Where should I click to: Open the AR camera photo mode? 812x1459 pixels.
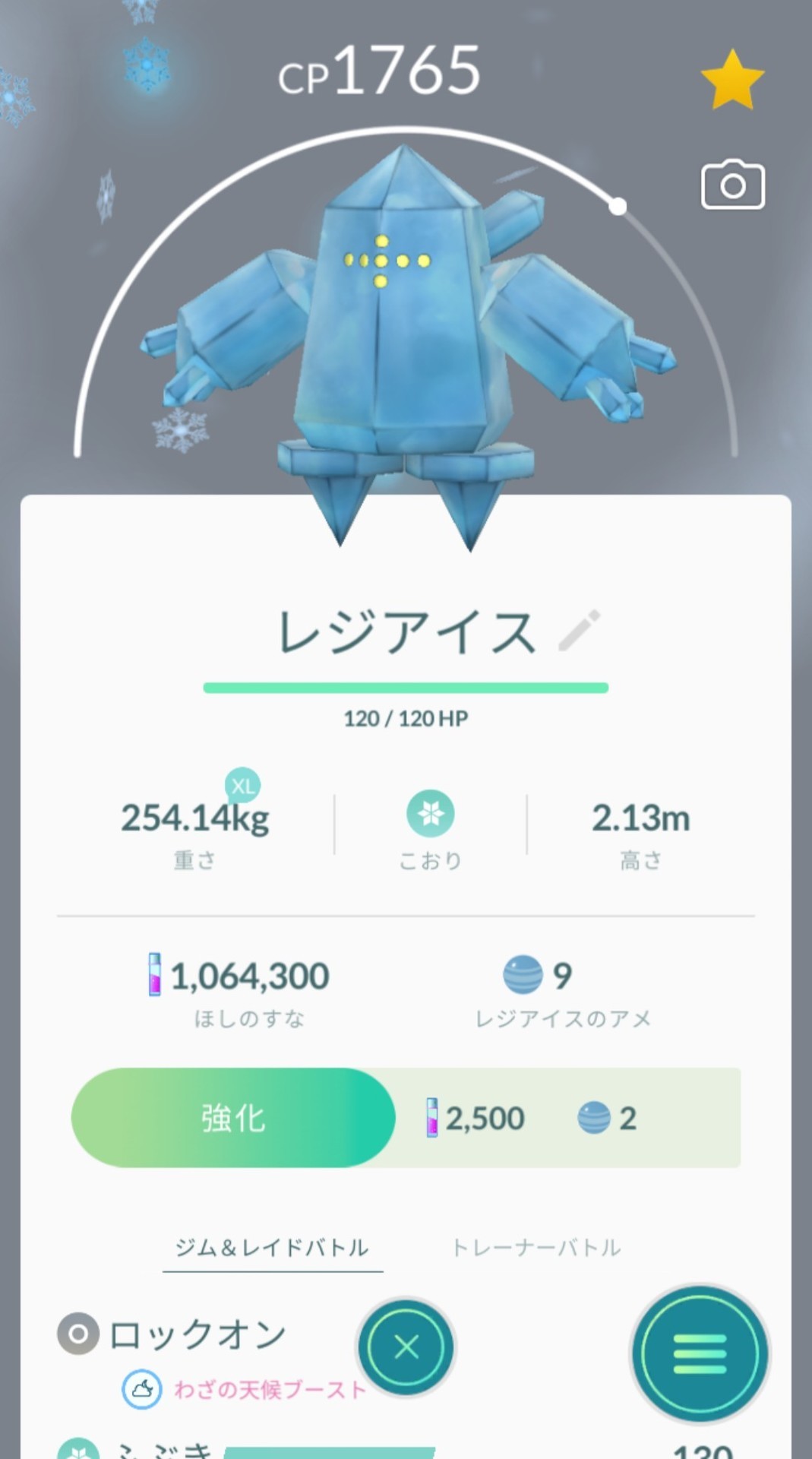pyautogui.click(x=732, y=184)
